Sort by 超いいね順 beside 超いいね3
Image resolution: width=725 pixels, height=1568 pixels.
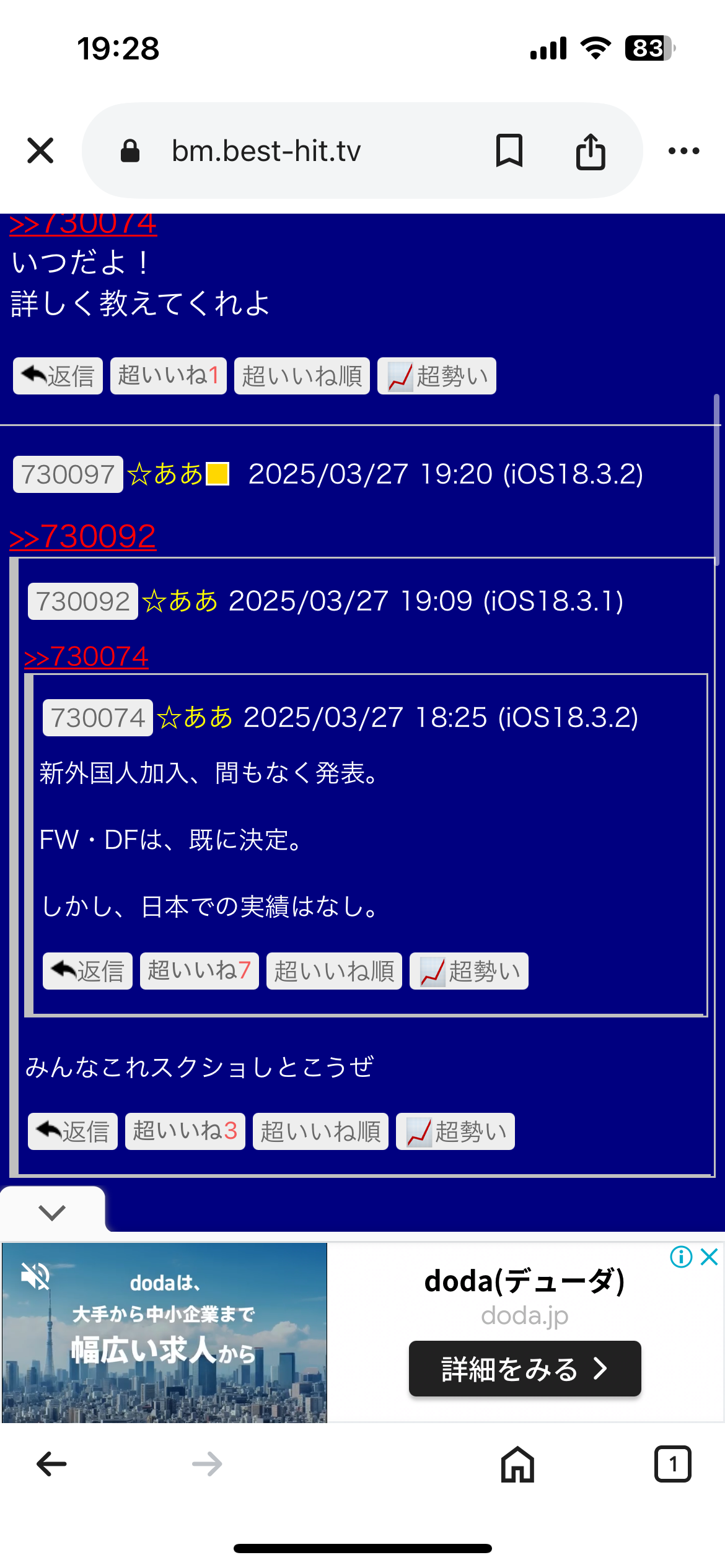320,1131
